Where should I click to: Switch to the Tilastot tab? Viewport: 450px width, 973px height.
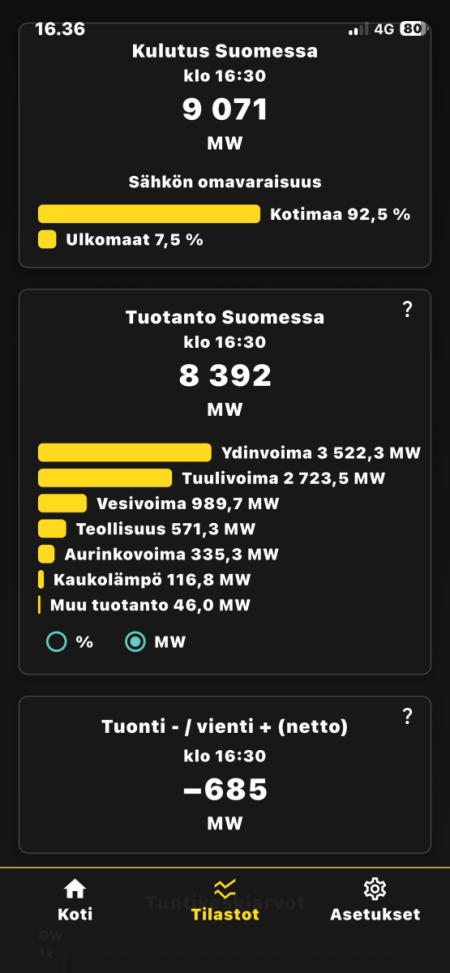225,900
